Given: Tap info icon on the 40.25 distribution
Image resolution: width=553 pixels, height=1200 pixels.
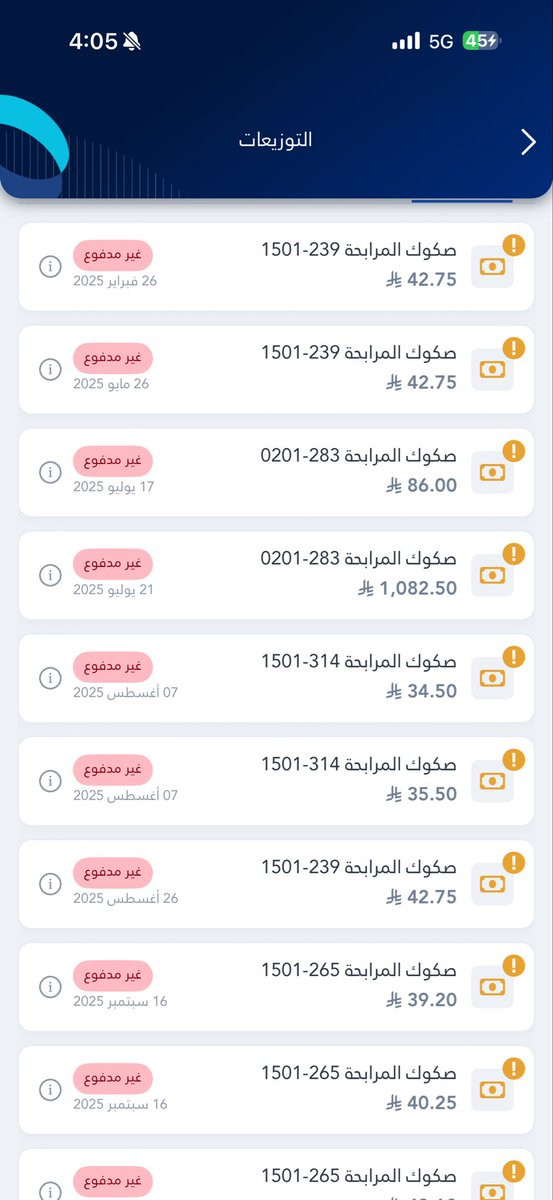Looking at the screenshot, I should pyautogui.click(x=49, y=1090).
